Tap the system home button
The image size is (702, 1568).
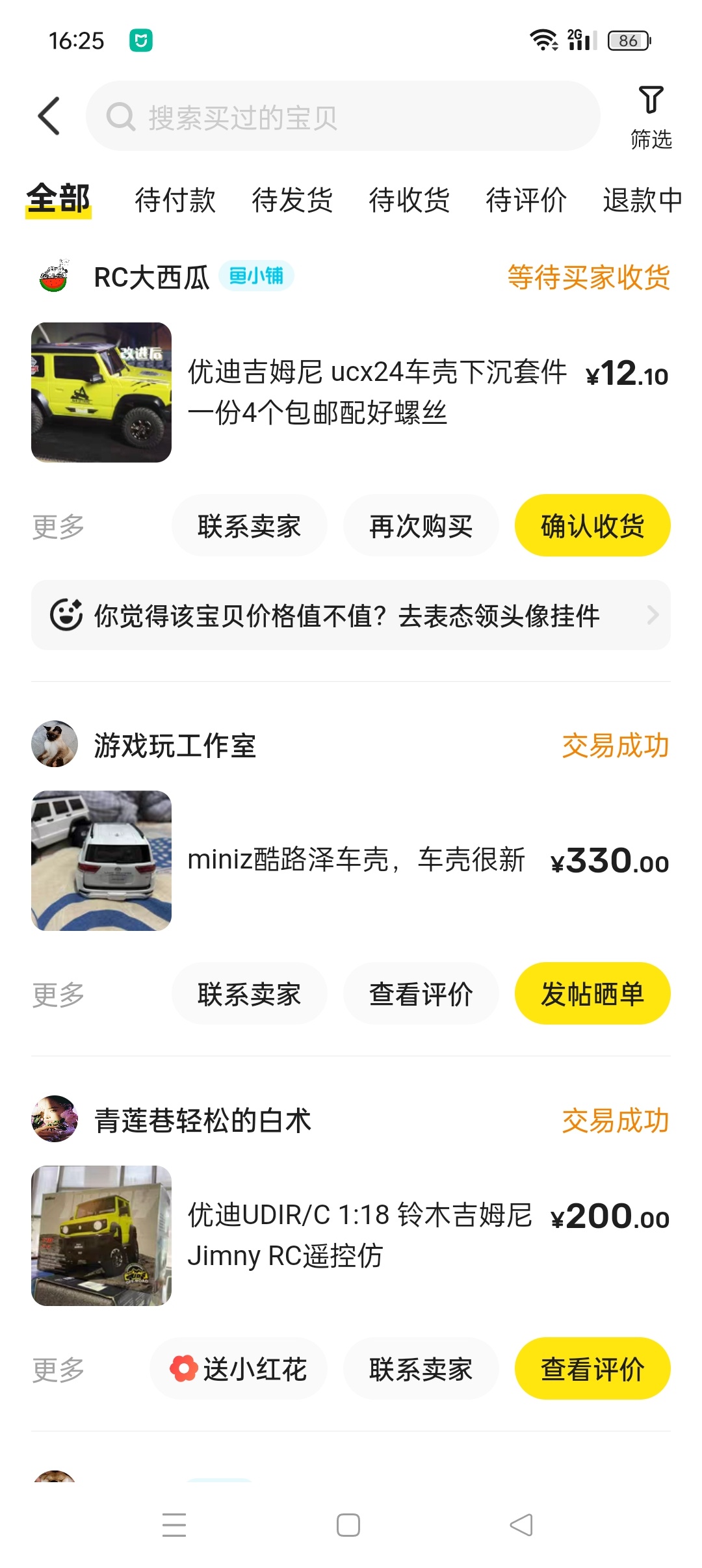(348, 1524)
